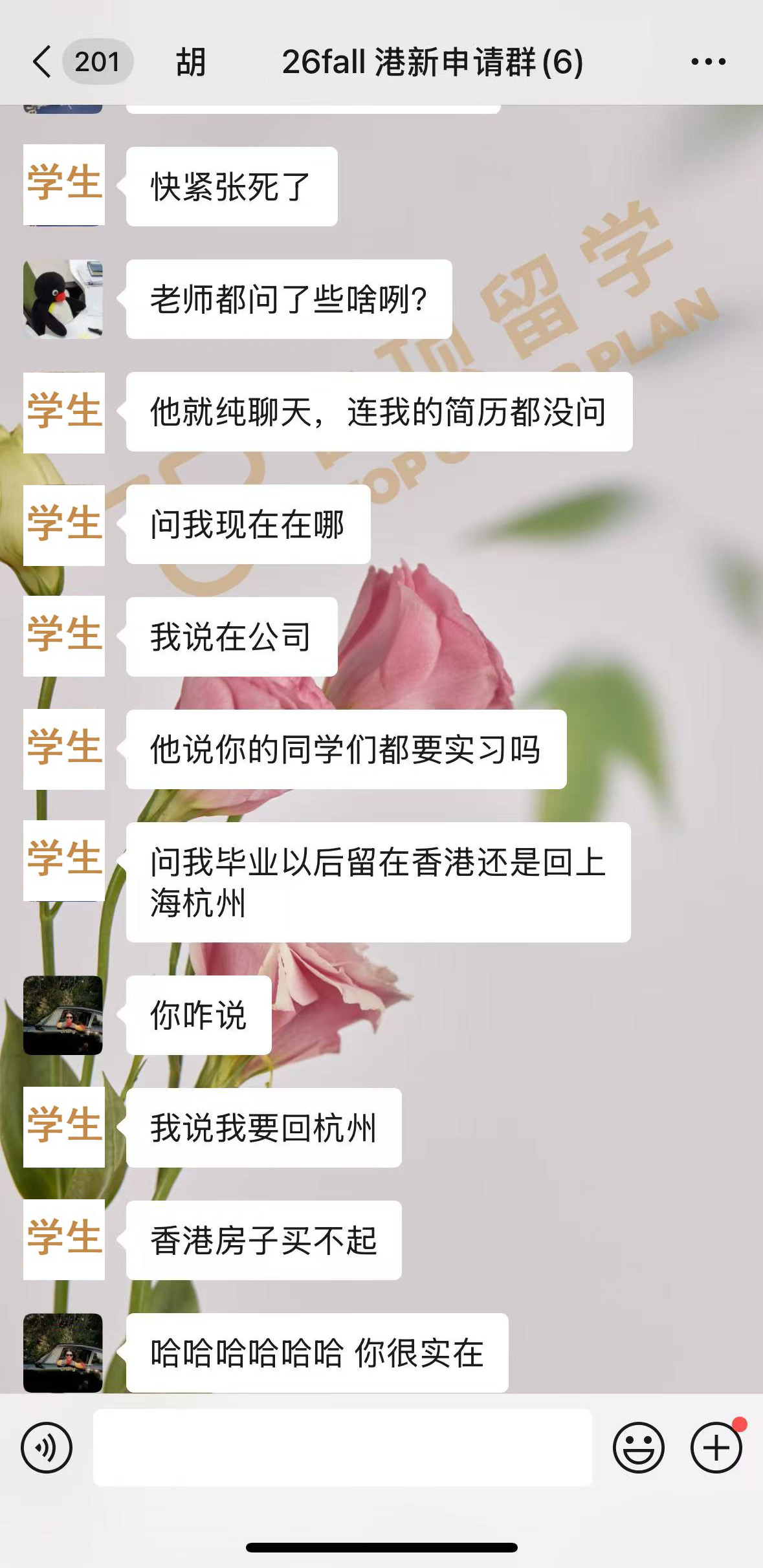Go back to the chat list
The image size is (763, 1568).
pos(43,62)
